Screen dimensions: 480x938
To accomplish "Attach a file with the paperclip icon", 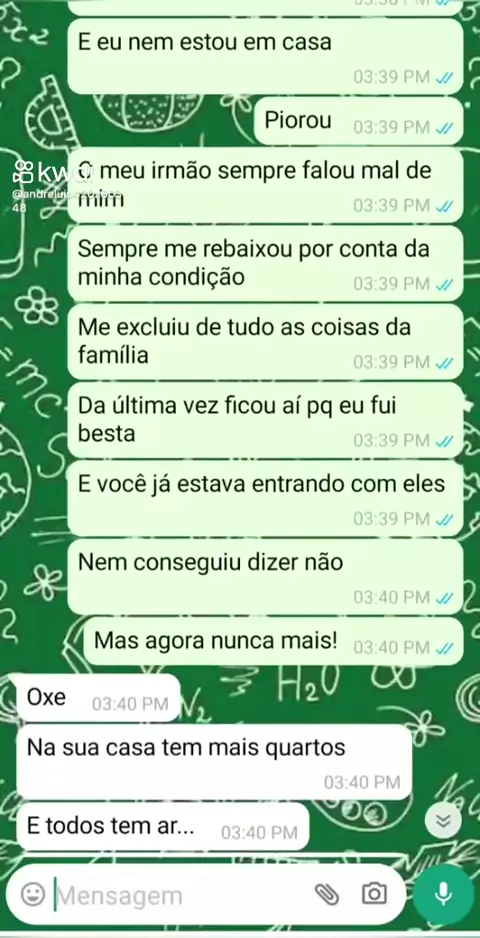I will point(327,894).
